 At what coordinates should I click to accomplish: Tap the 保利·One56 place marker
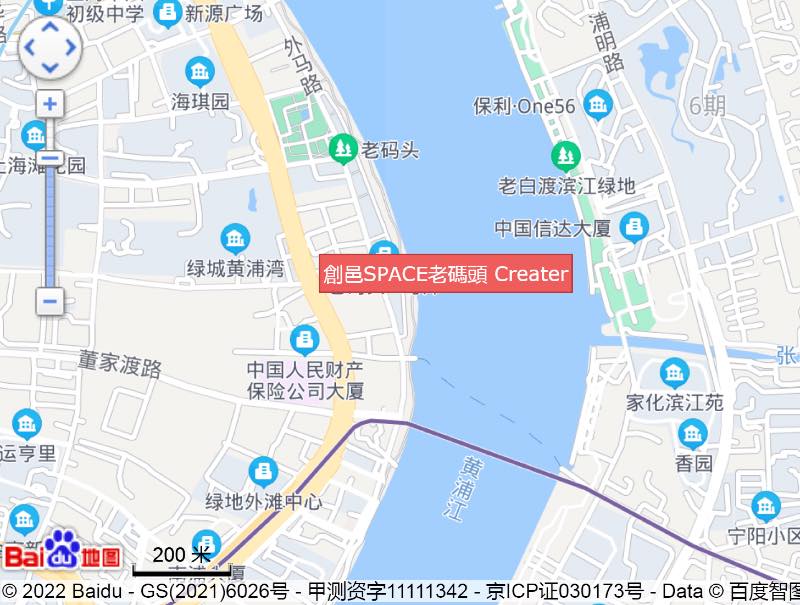598,103
